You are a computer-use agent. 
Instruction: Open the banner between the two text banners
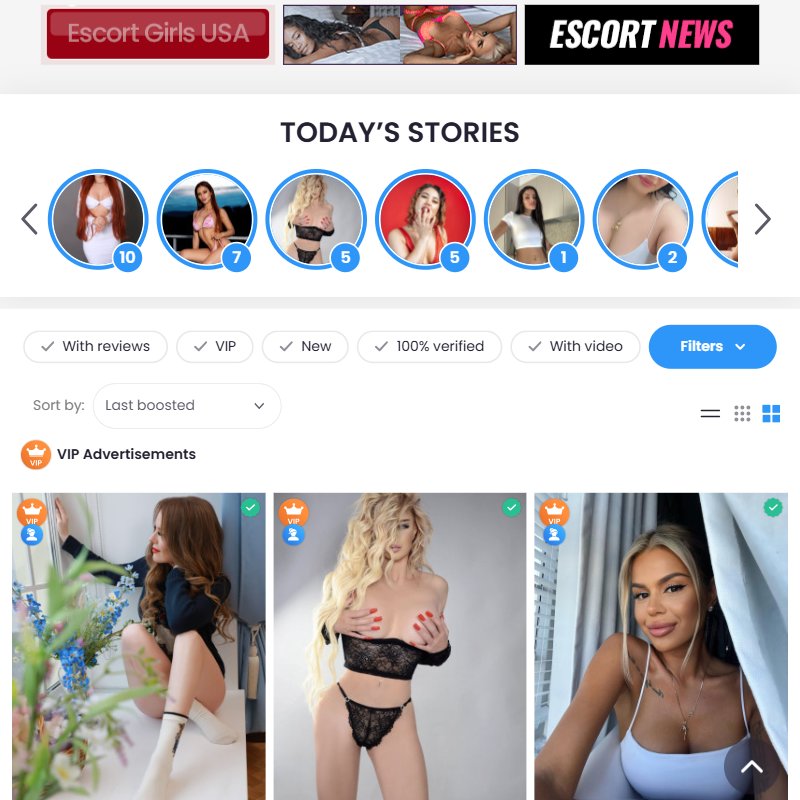pos(400,35)
